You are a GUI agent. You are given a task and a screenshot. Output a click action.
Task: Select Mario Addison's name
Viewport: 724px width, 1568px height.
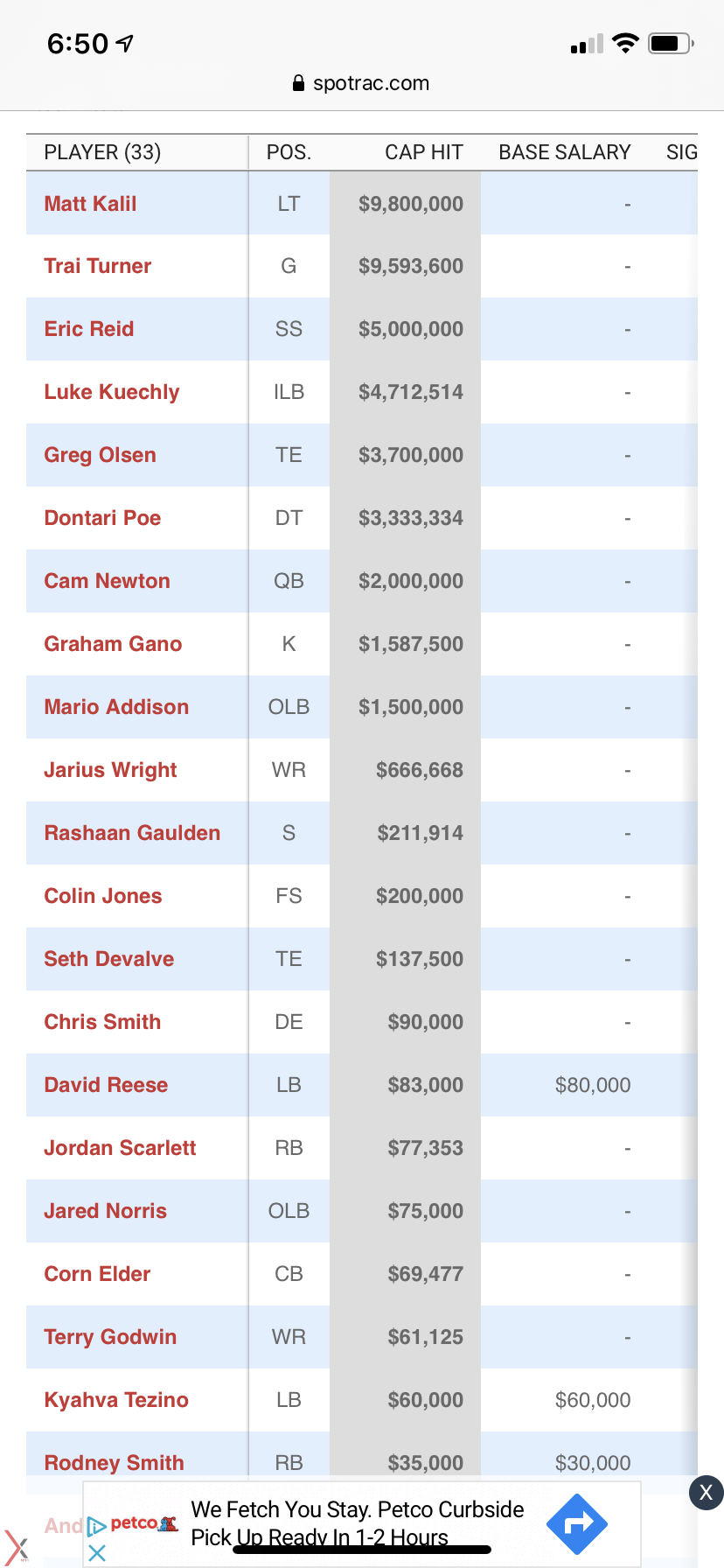(116, 707)
